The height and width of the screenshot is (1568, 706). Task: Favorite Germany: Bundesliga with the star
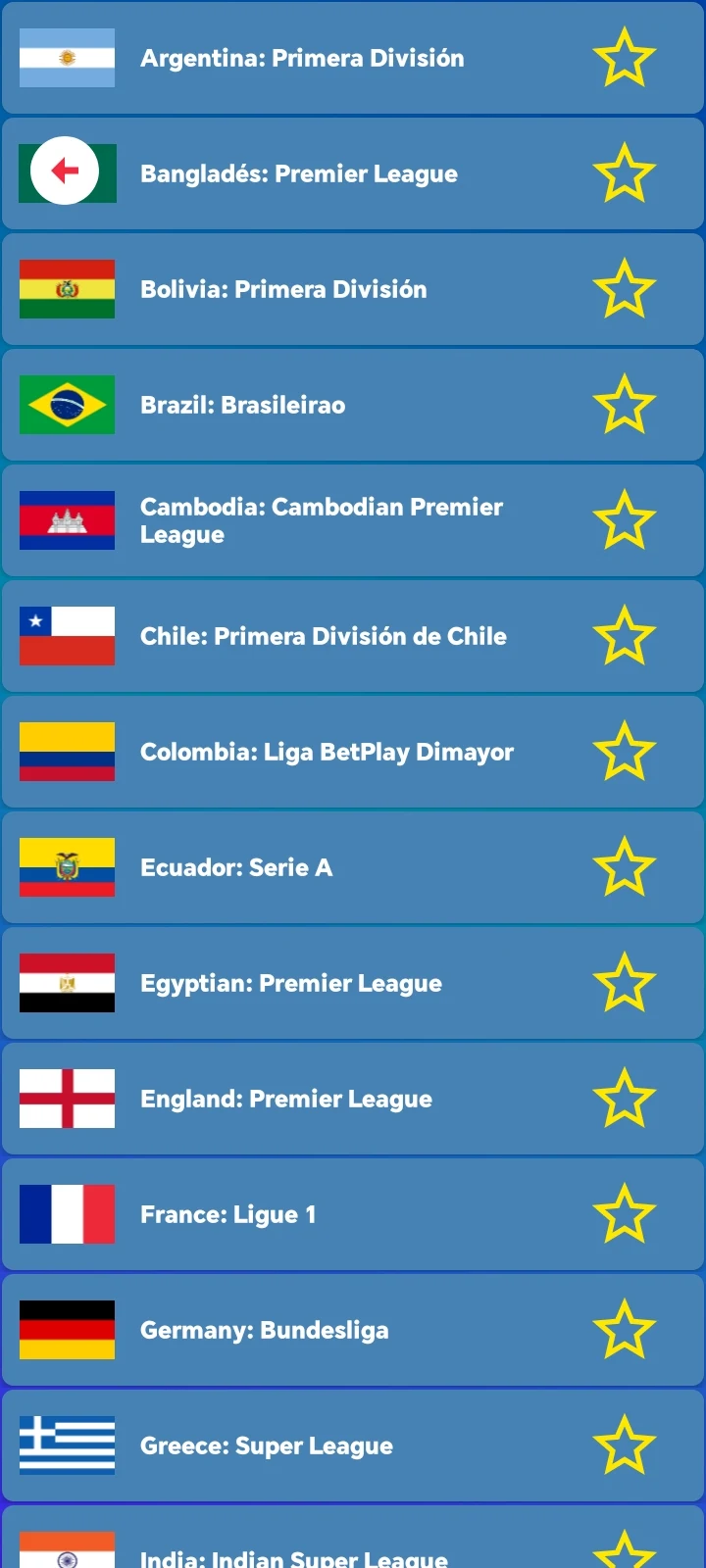[625, 1330]
